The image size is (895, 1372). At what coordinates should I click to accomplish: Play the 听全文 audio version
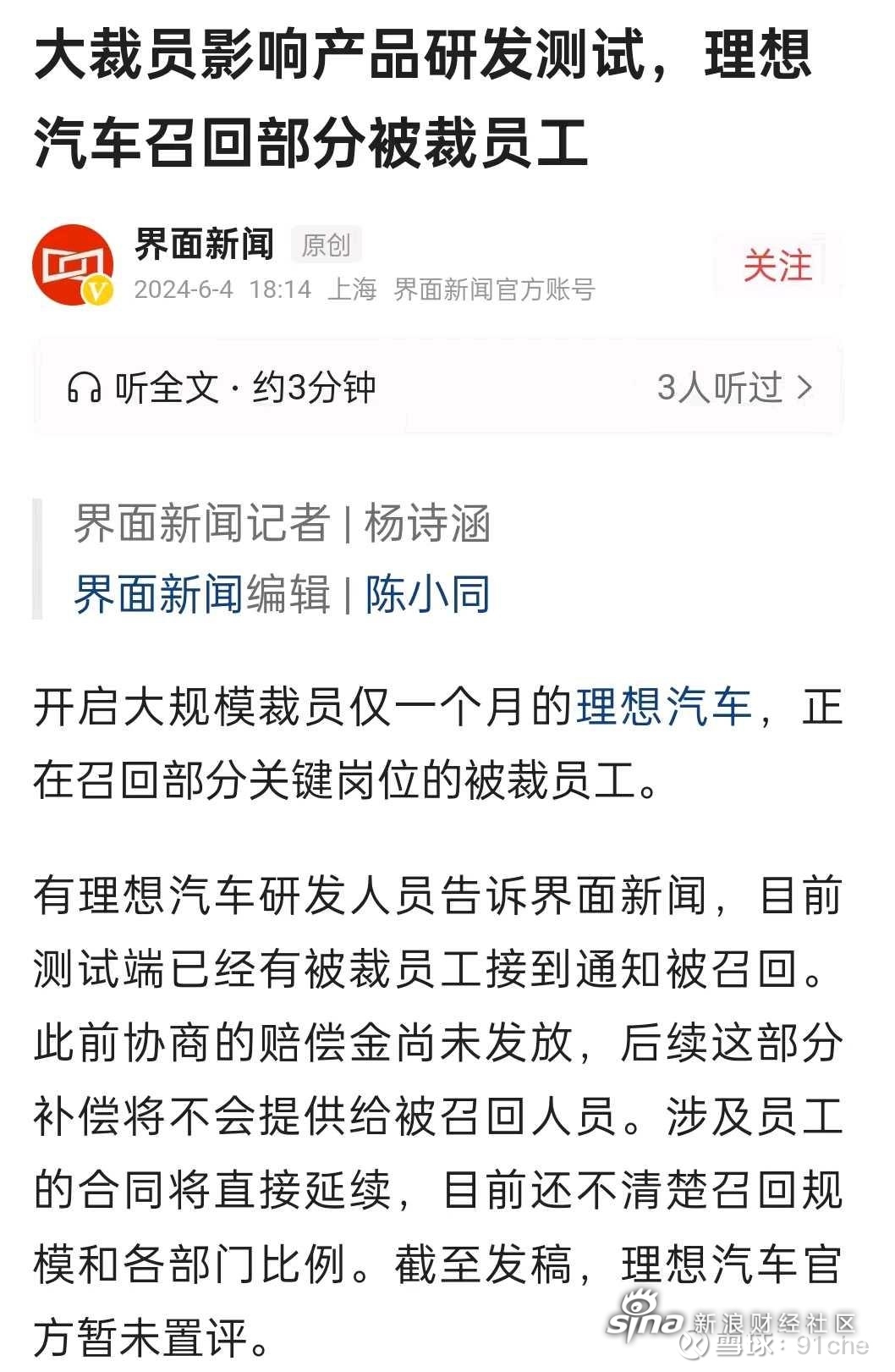pos(222,388)
